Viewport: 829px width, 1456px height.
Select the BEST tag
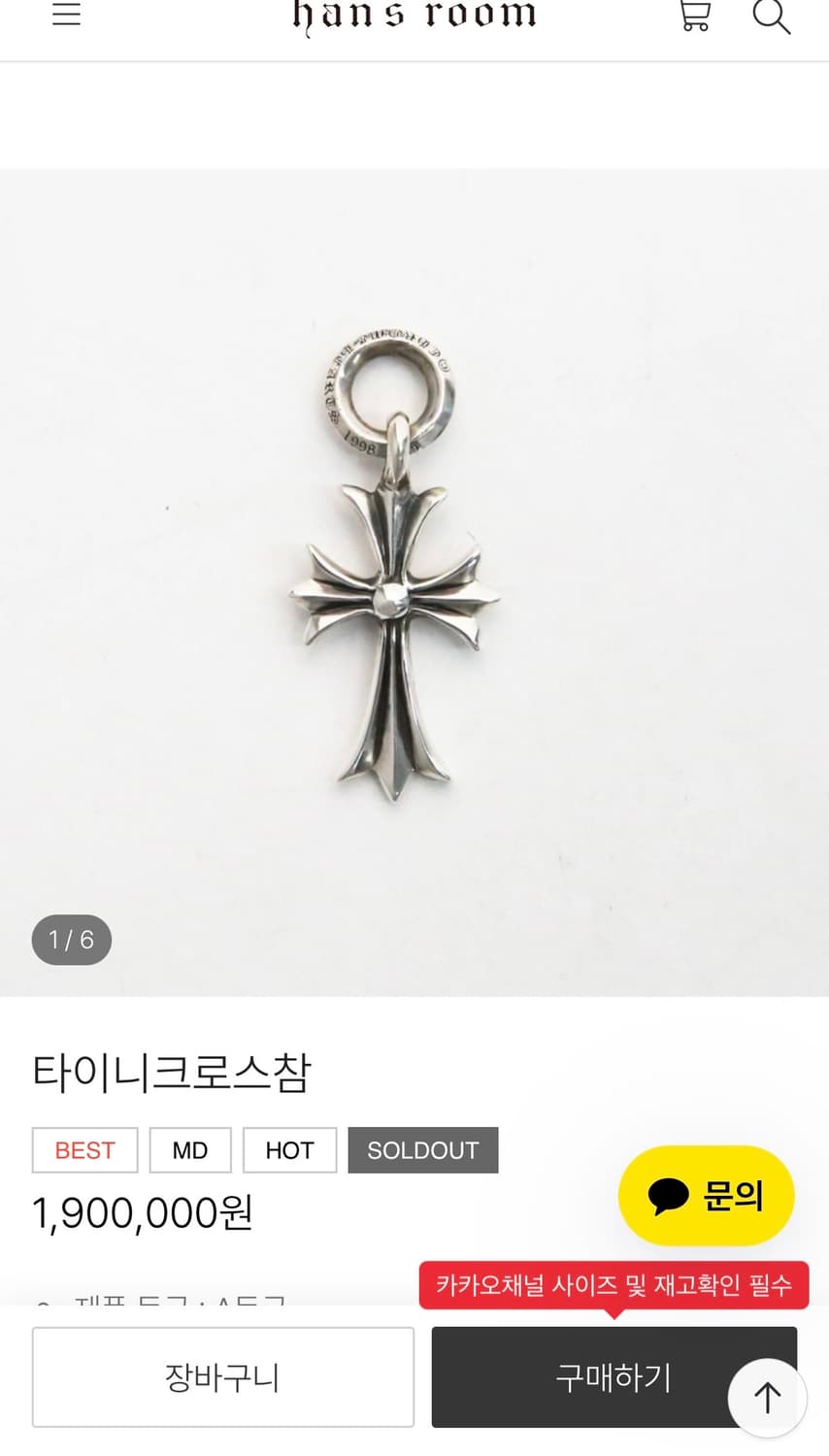click(x=84, y=1149)
